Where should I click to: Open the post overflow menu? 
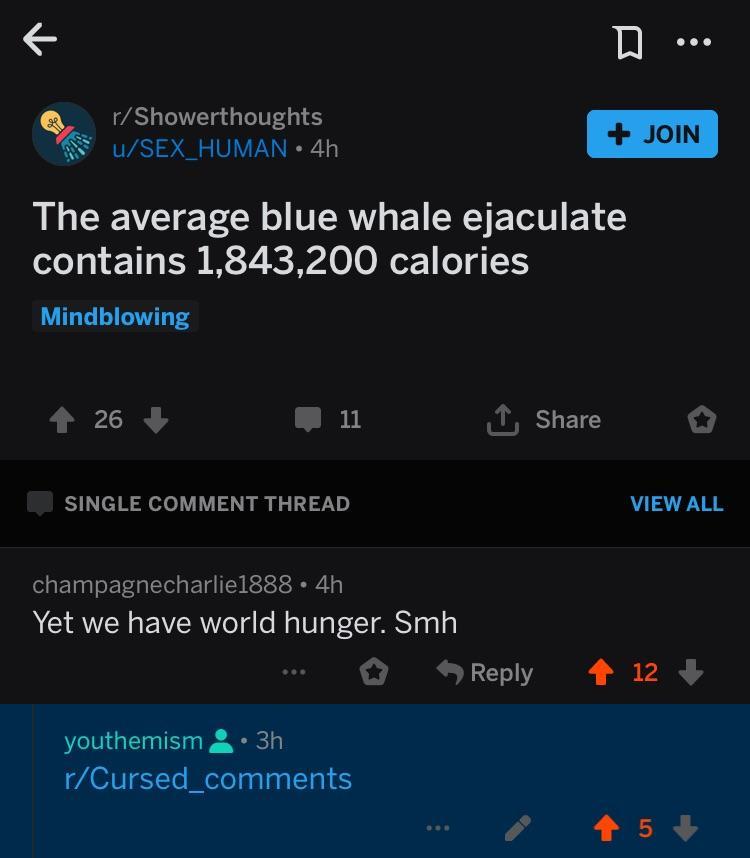click(693, 42)
